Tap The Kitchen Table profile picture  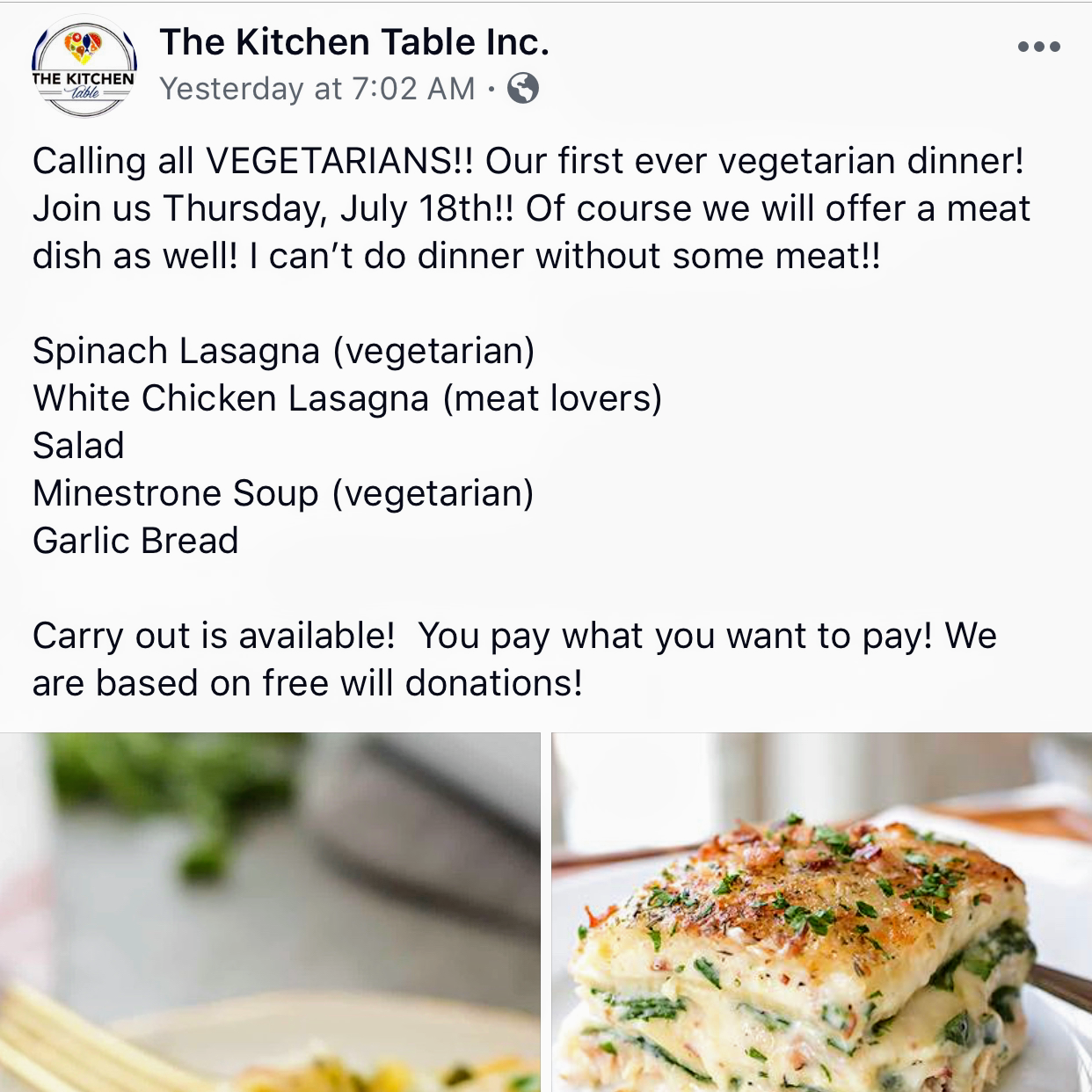[84, 68]
